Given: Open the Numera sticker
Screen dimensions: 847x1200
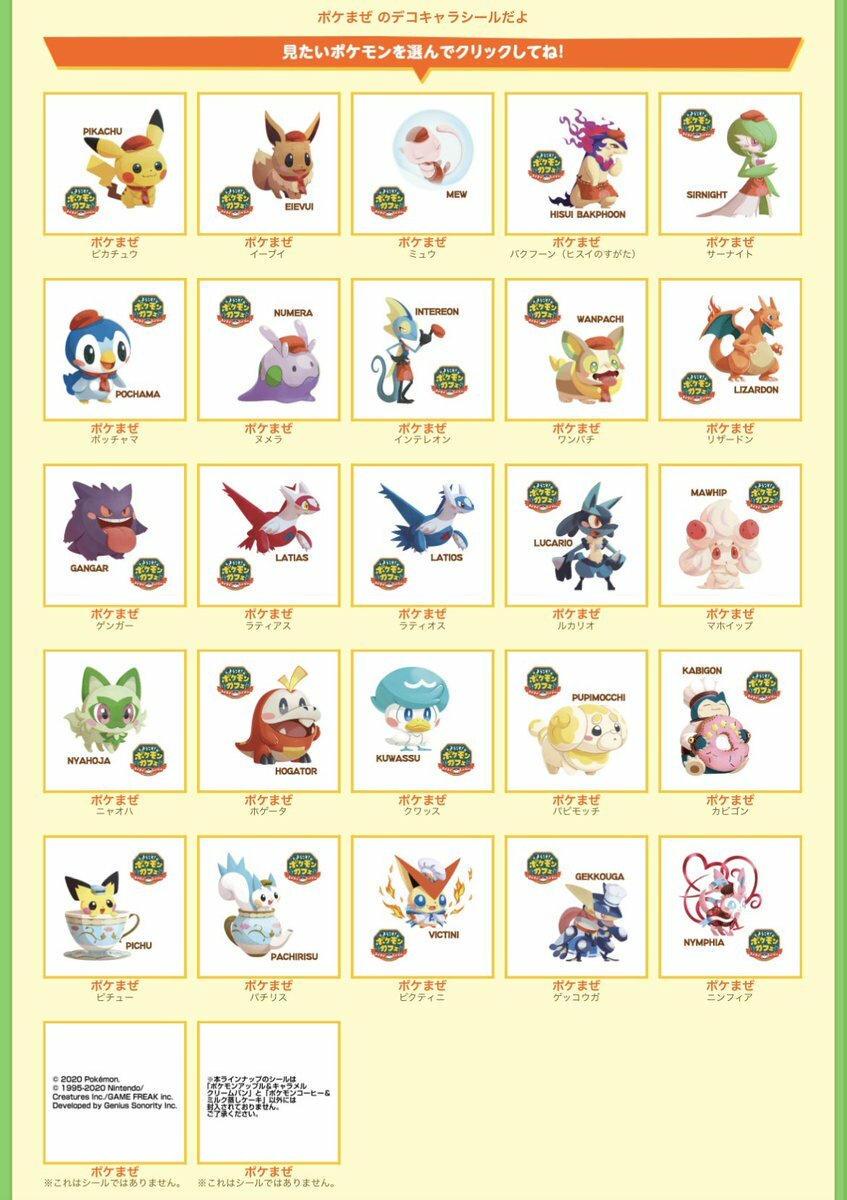Looking at the screenshot, I should (x=269, y=350).
